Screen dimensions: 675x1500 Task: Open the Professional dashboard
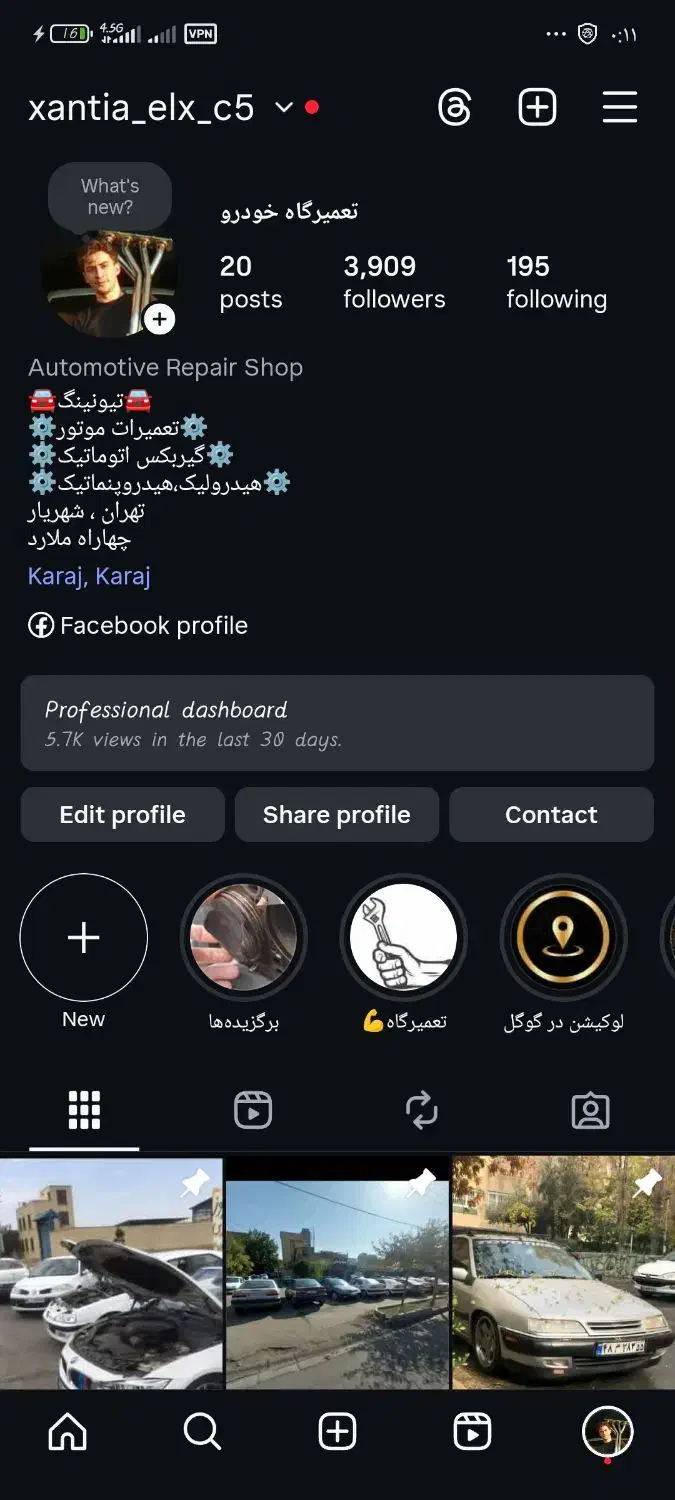click(337, 723)
